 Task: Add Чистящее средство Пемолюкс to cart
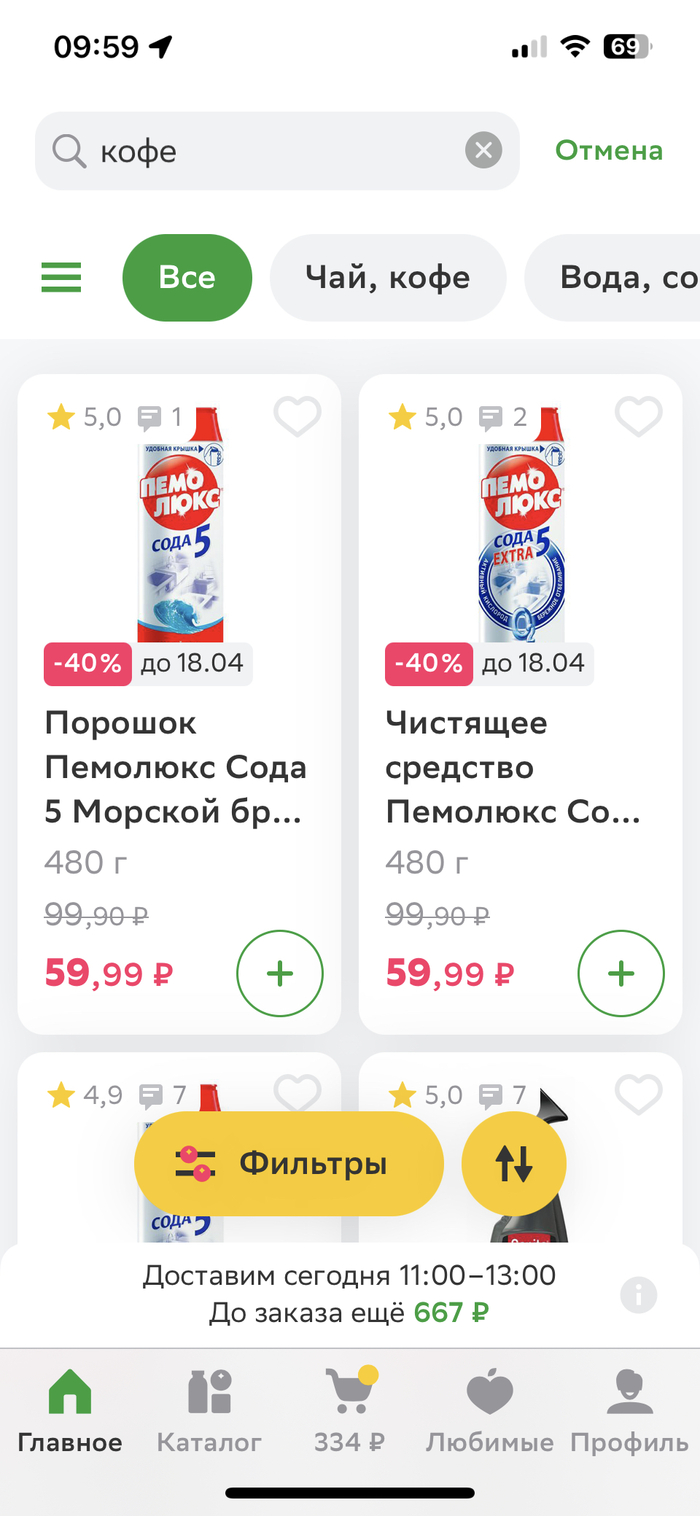click(621, 973)
